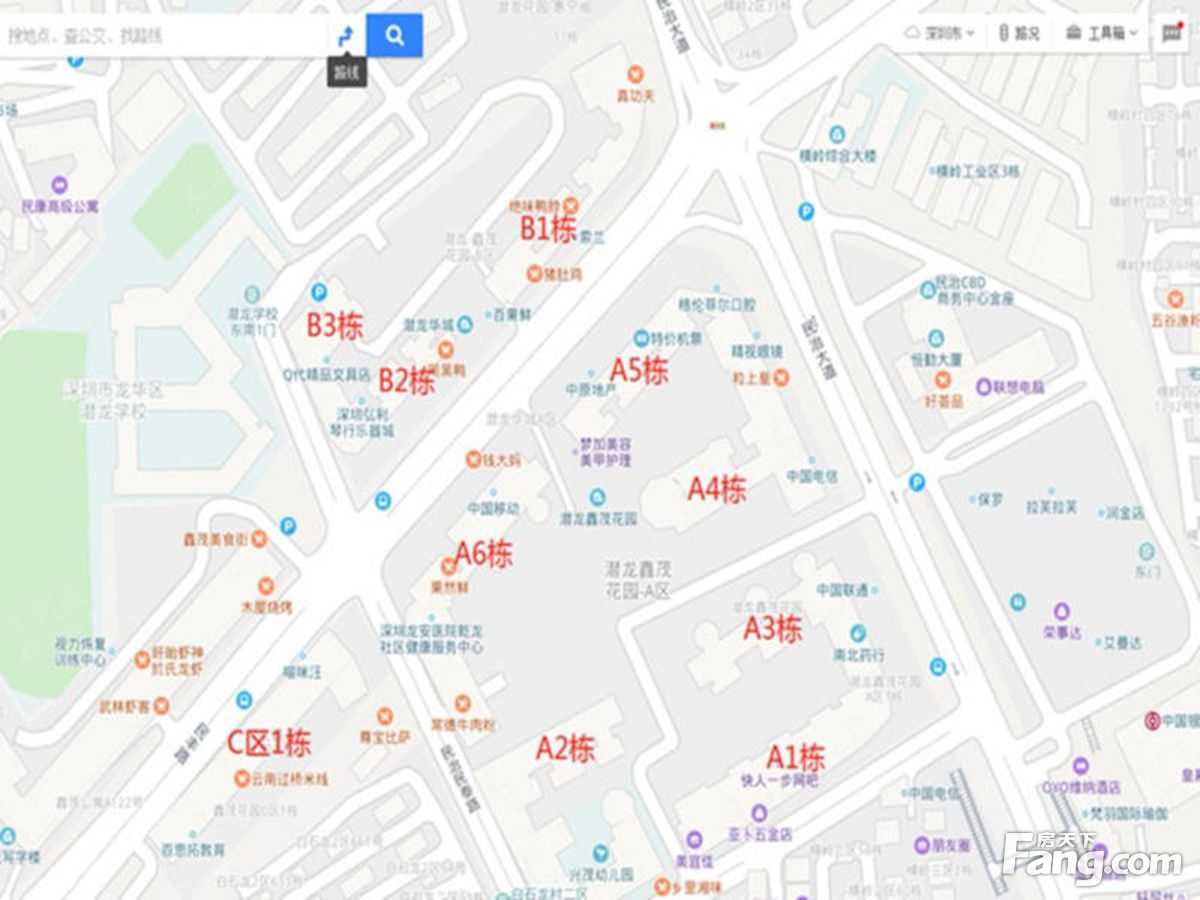Tap the blue search magnifier button
This screenshot has width=1200, height=900.
tap(394, 36)
